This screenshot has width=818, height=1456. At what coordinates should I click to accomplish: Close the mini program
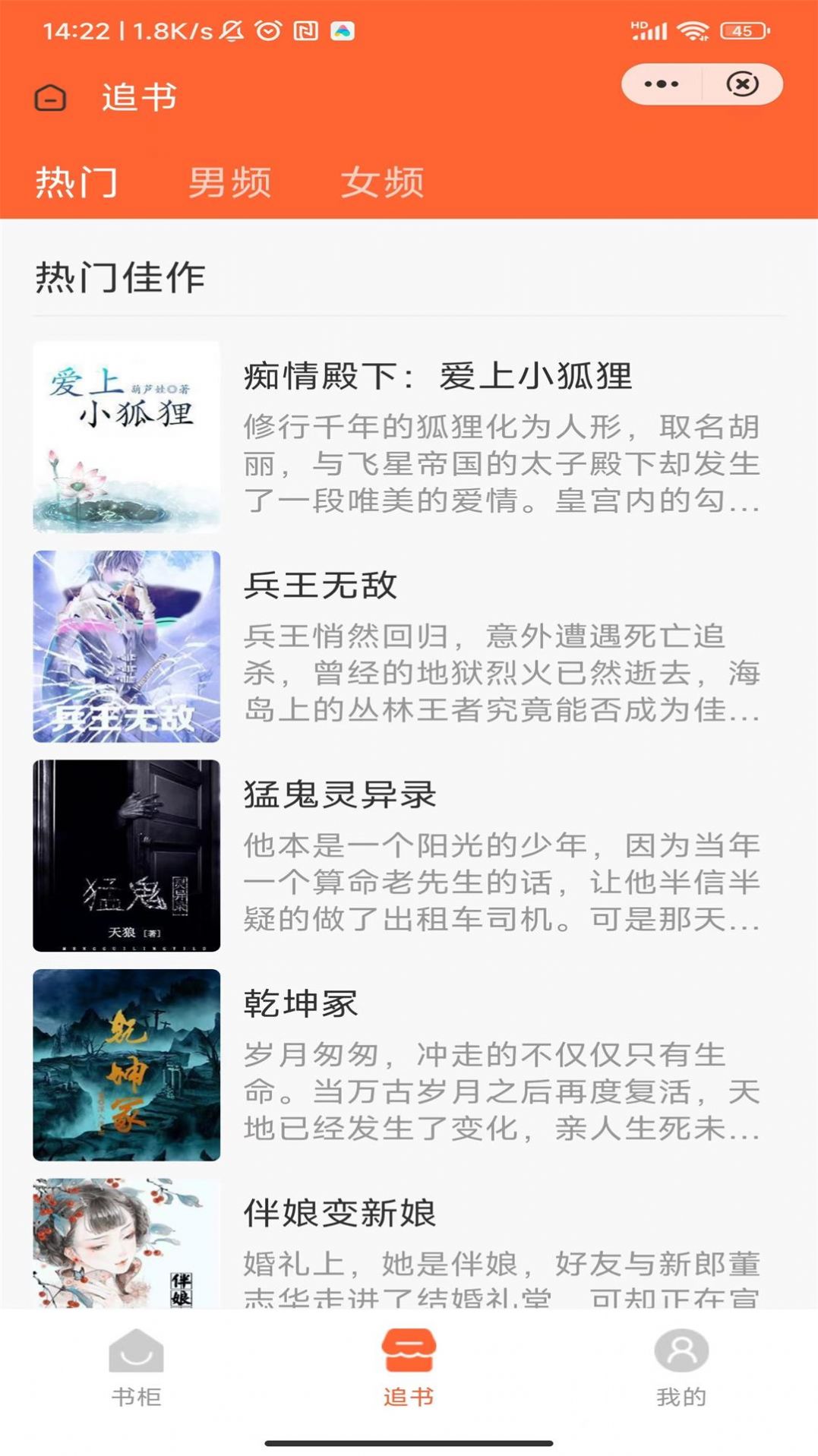[742, 84]
